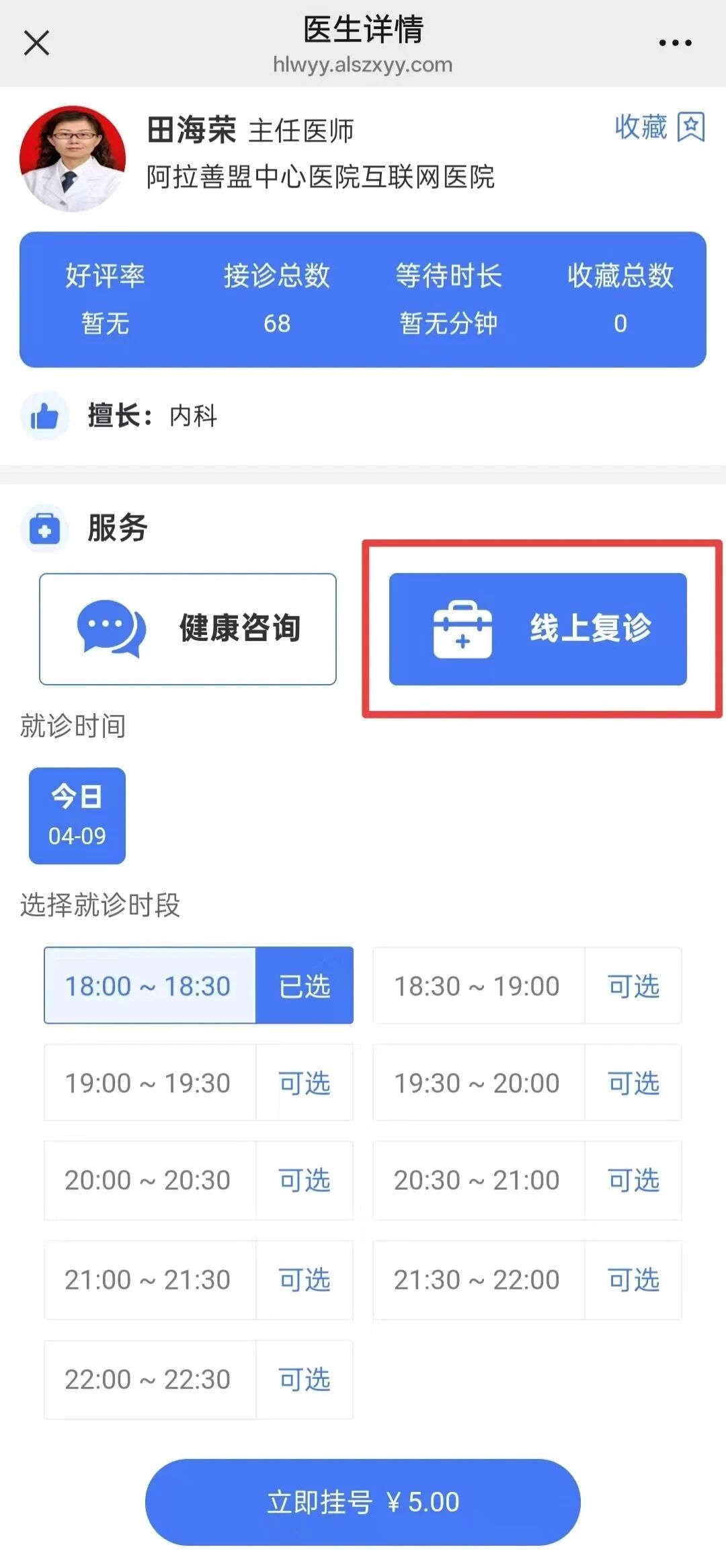Open the three-dot overflow menu
This screenshot has width=726, height=1568.
pos(675,43)
